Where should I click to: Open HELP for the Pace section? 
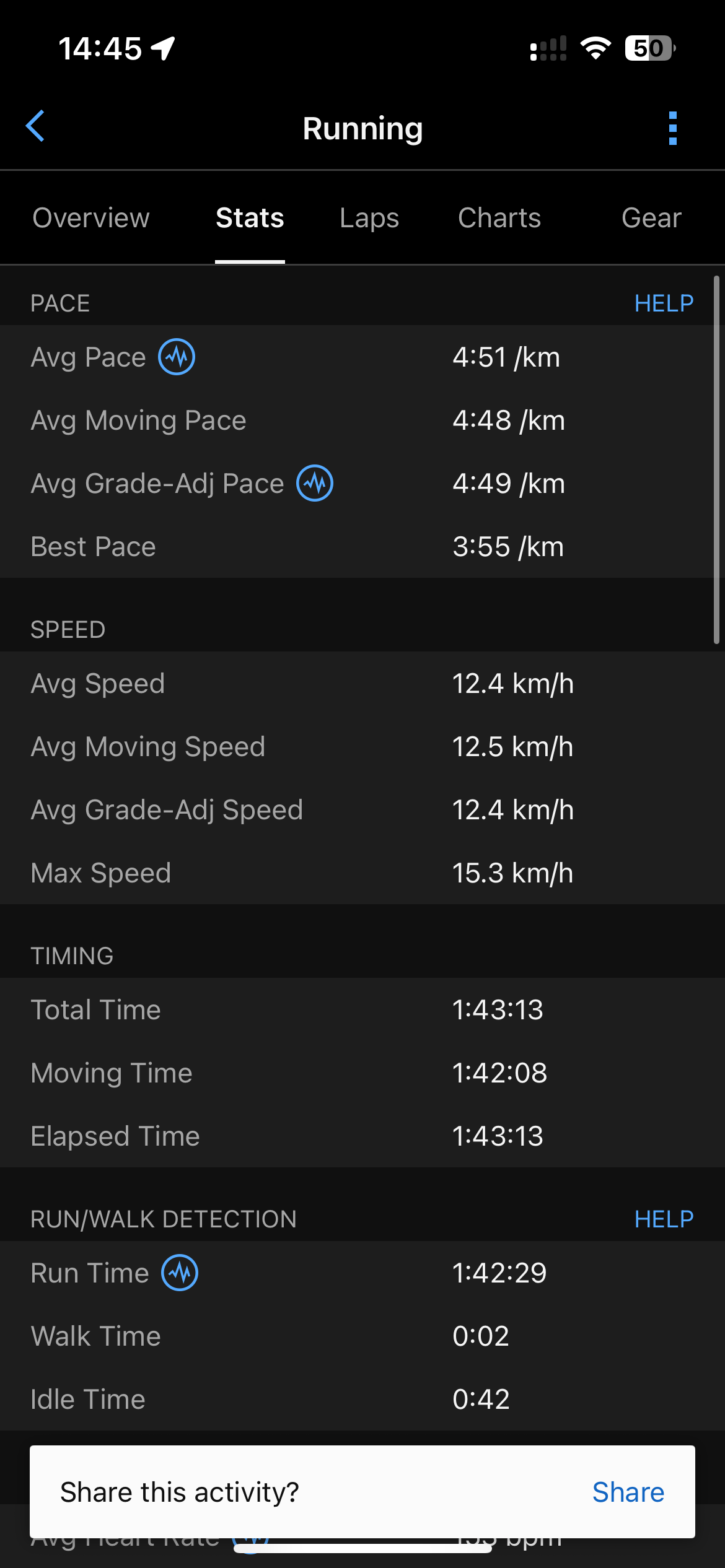(x=664, y=303)
